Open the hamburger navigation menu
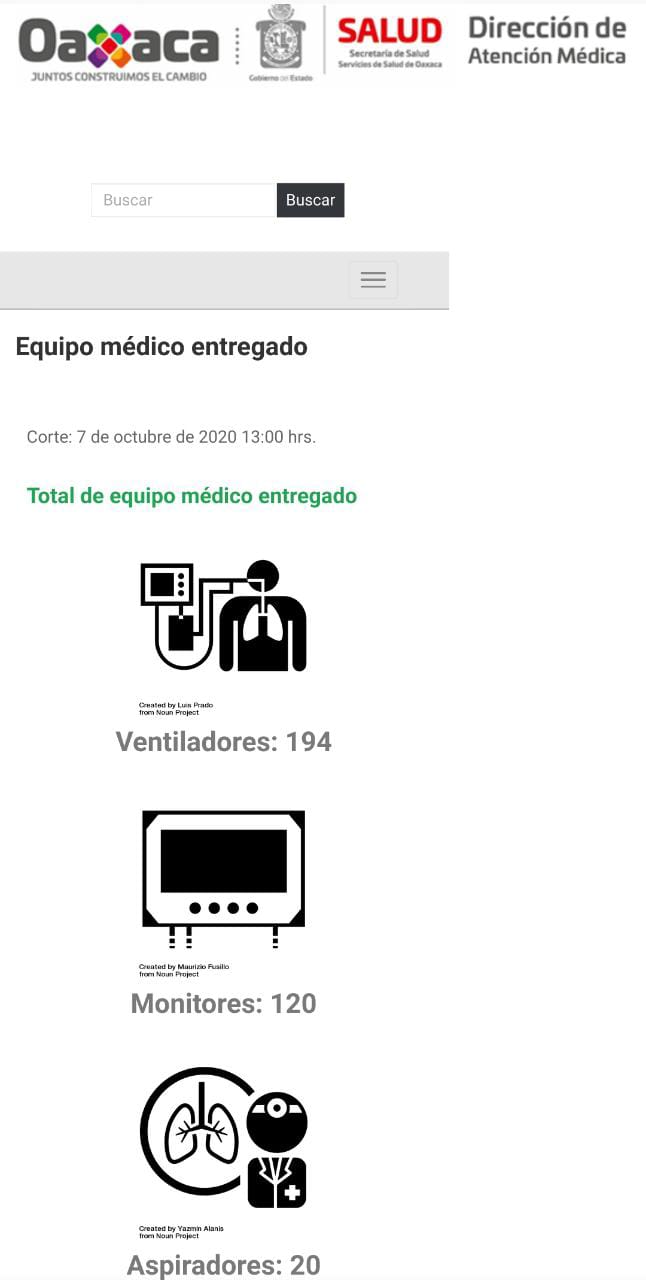This screenshot has height=1280, width=646. [x=373, y=280]
